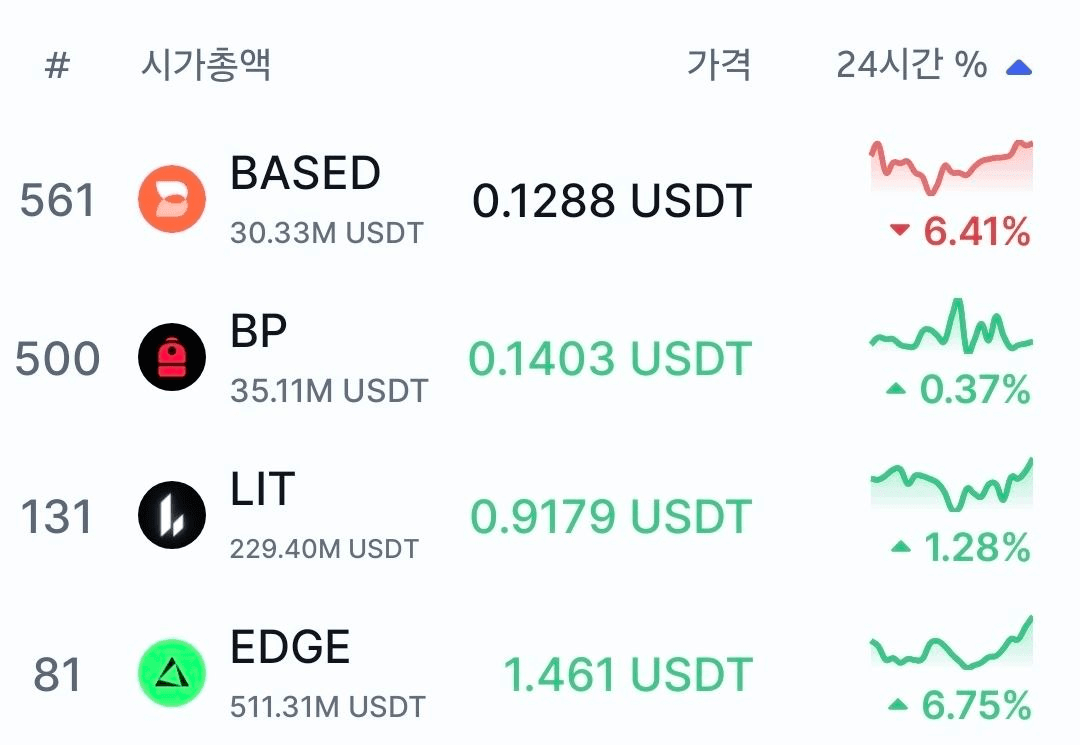Select the EDGE coin row
Screen dimensions: 1080x745
click(x=290, y=648)
